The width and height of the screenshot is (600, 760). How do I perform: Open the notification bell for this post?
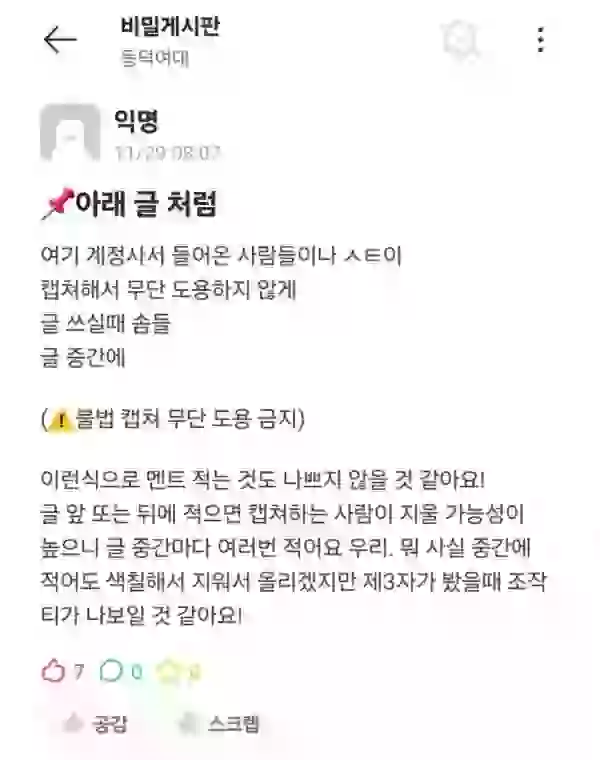[461, 40]
